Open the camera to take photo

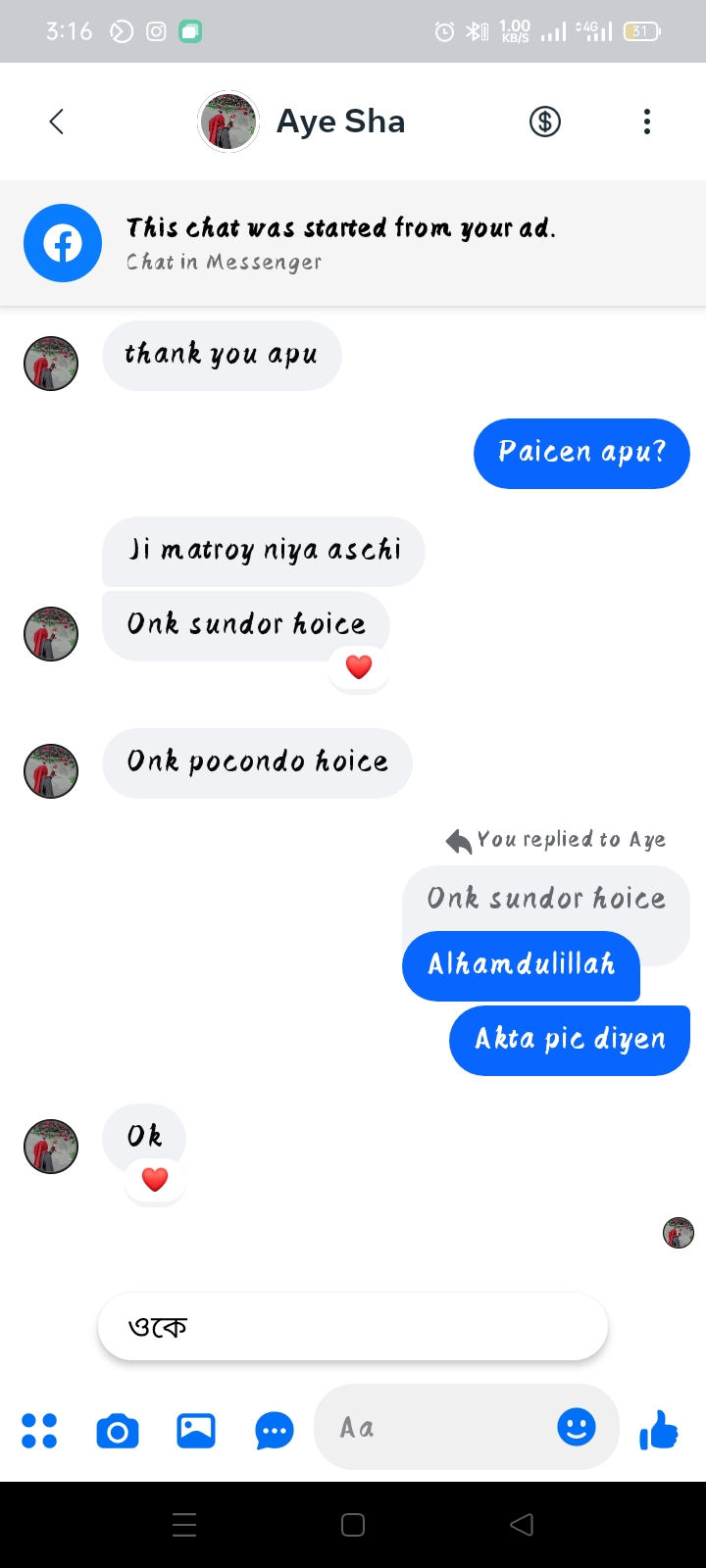tap(118, 1431)
